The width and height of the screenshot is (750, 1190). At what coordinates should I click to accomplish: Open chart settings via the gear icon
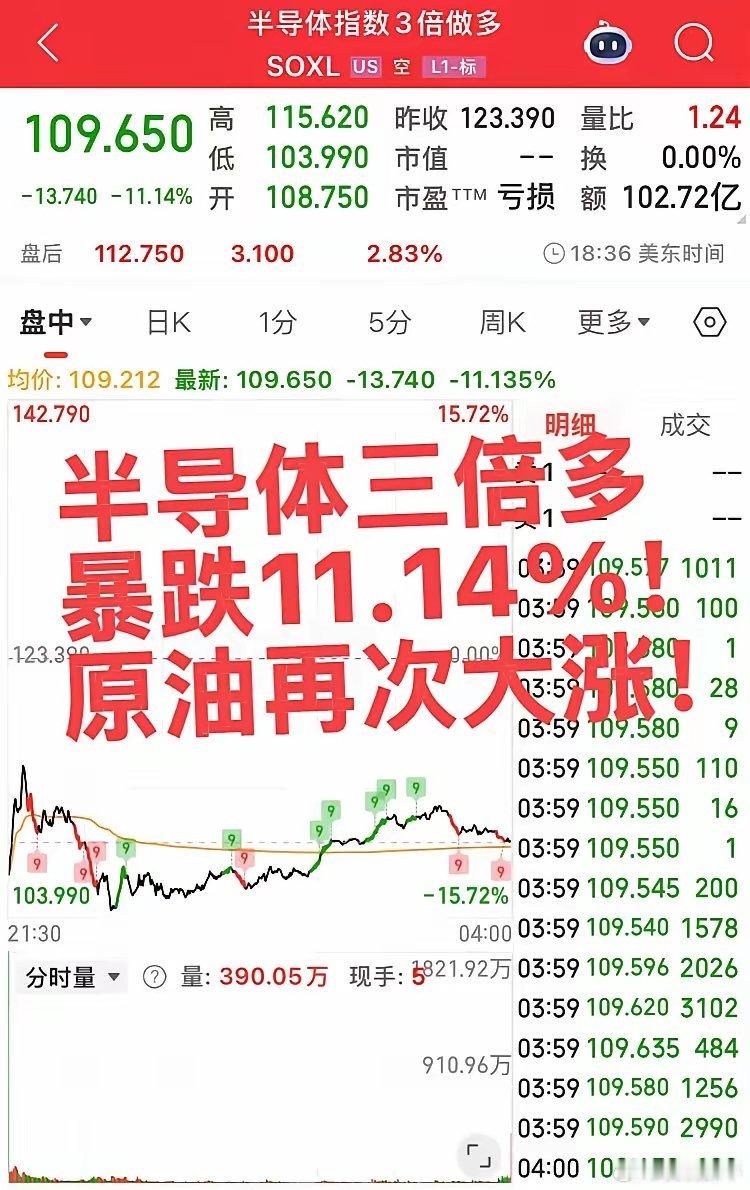pos(708,321)
